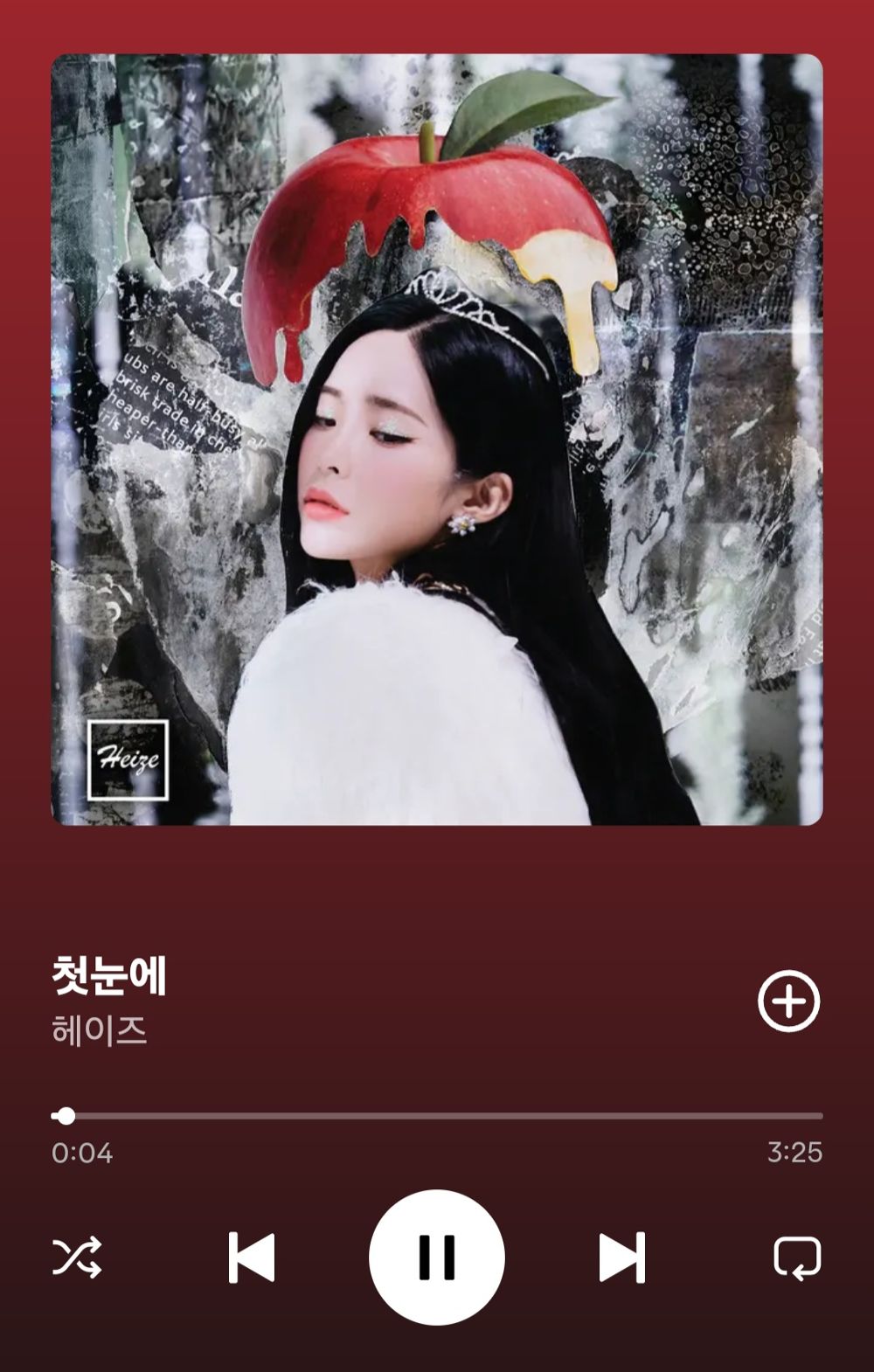Grab the playback position dot
The width and height of the screenshot is (874, 1372).
[65, 1116]
